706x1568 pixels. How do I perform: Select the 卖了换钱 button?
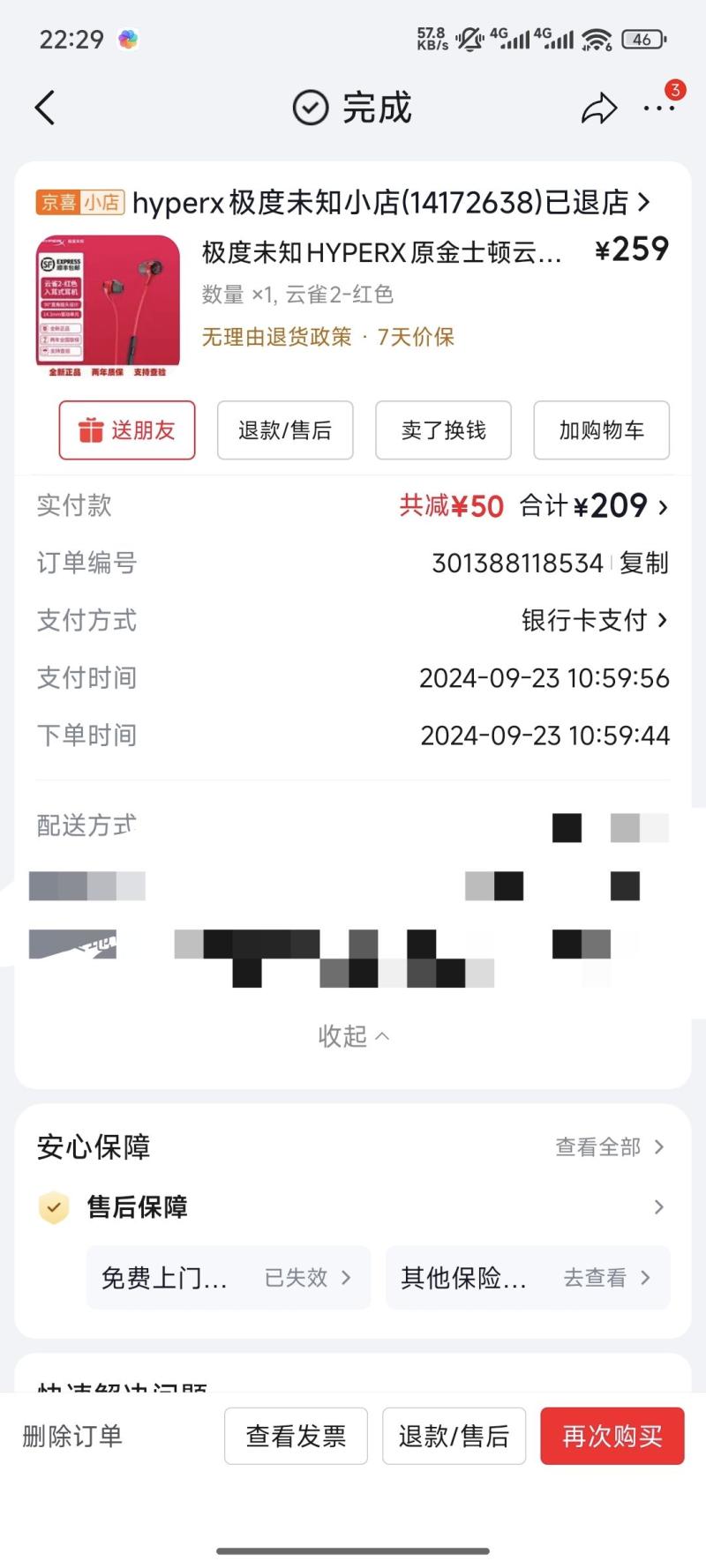point(443,430)
